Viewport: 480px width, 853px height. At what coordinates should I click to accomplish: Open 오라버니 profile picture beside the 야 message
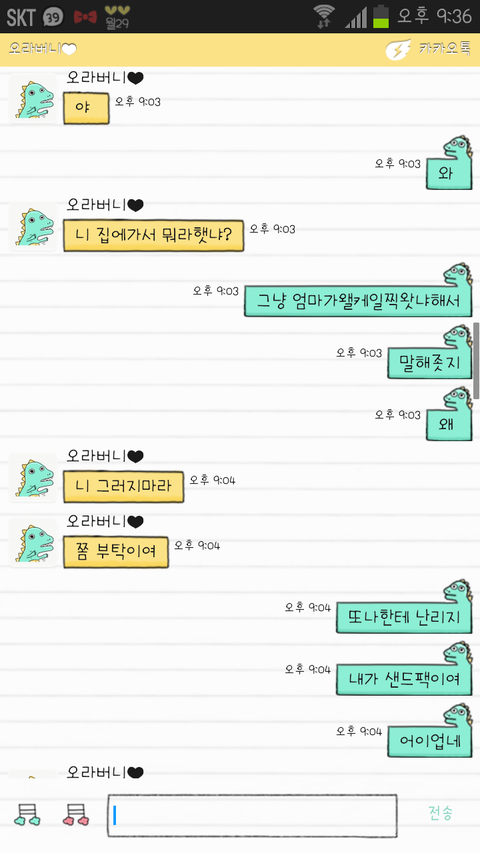pos(33,100)
